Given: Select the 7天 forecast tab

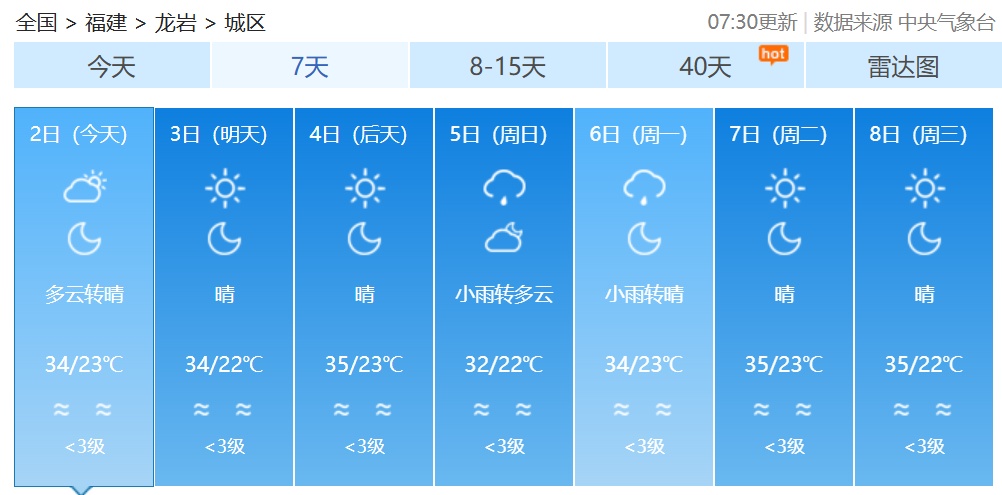Looking at the screenshot, I should [309, 67].
